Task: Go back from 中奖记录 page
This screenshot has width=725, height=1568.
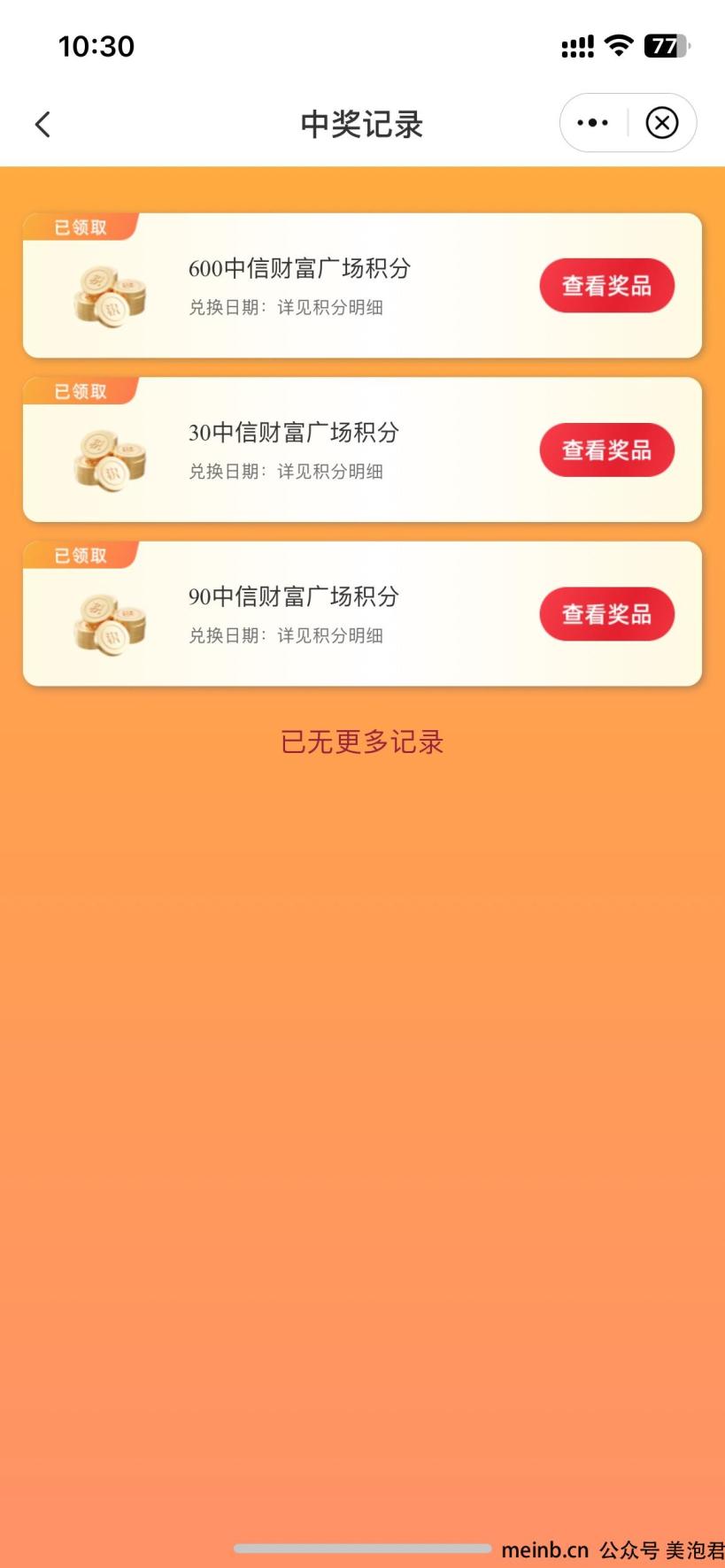Action: [42, 124]
